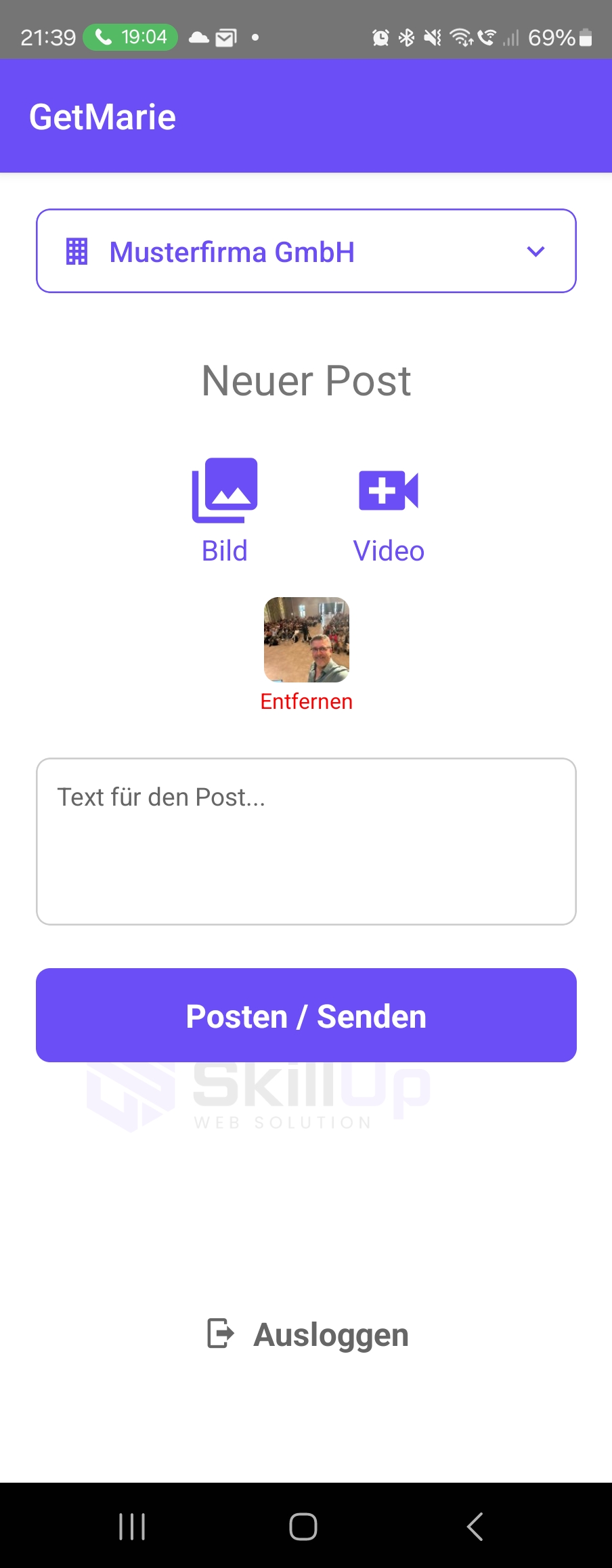Log out via Ausloggen
The height and width of the screenshot is (1568, 612).
308,1334
